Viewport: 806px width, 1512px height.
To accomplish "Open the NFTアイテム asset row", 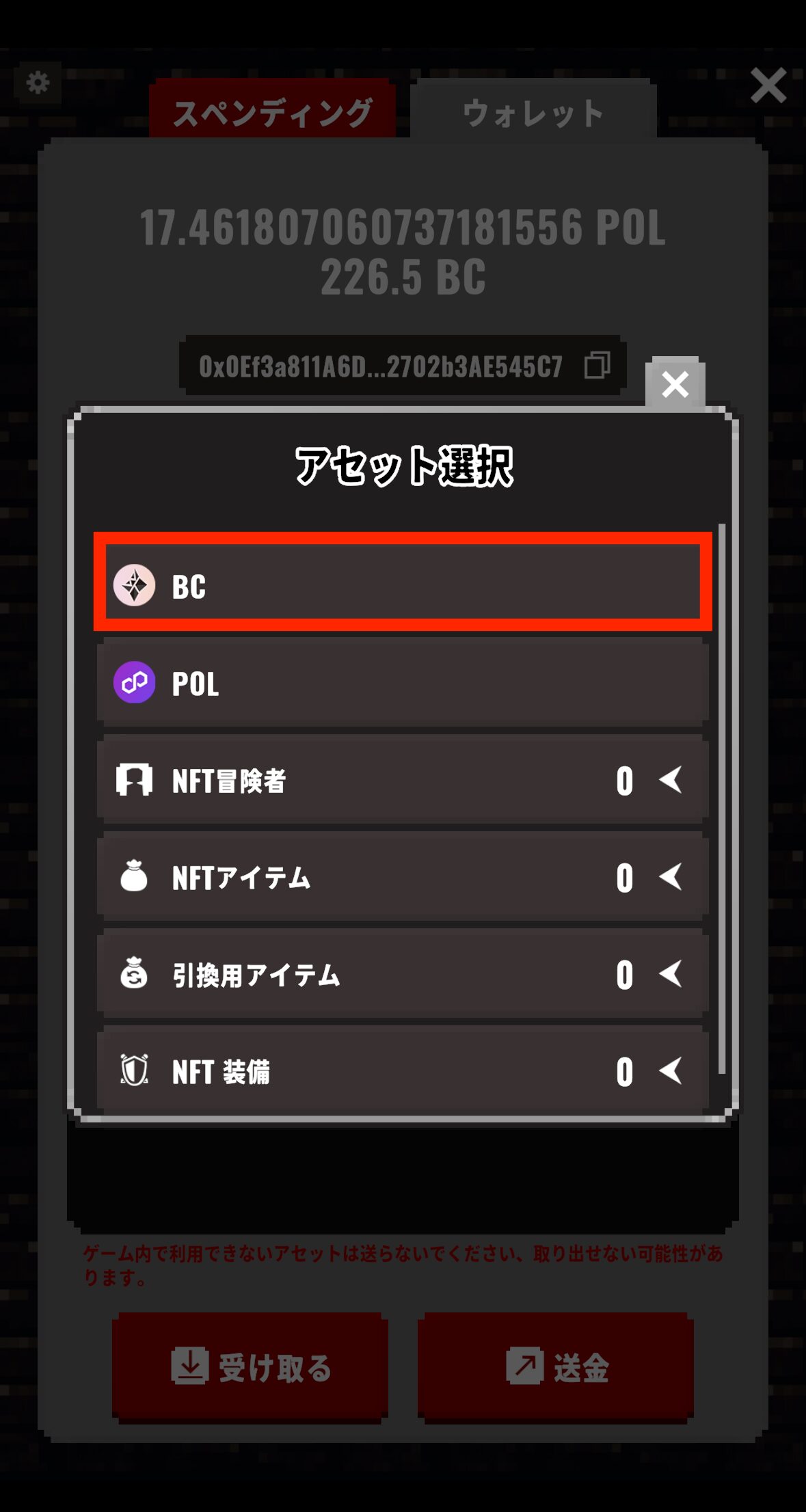I will coord(402,877).
